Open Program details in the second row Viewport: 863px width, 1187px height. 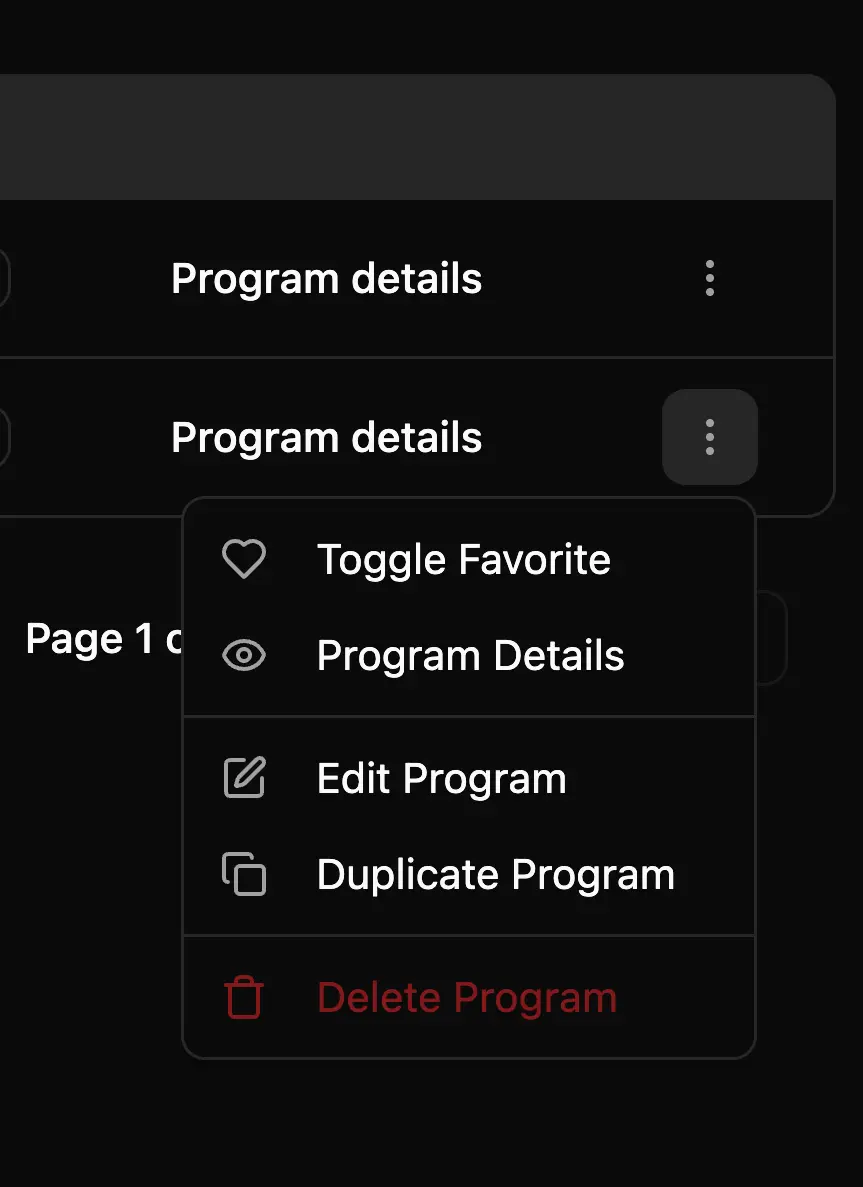click(326, 438)
